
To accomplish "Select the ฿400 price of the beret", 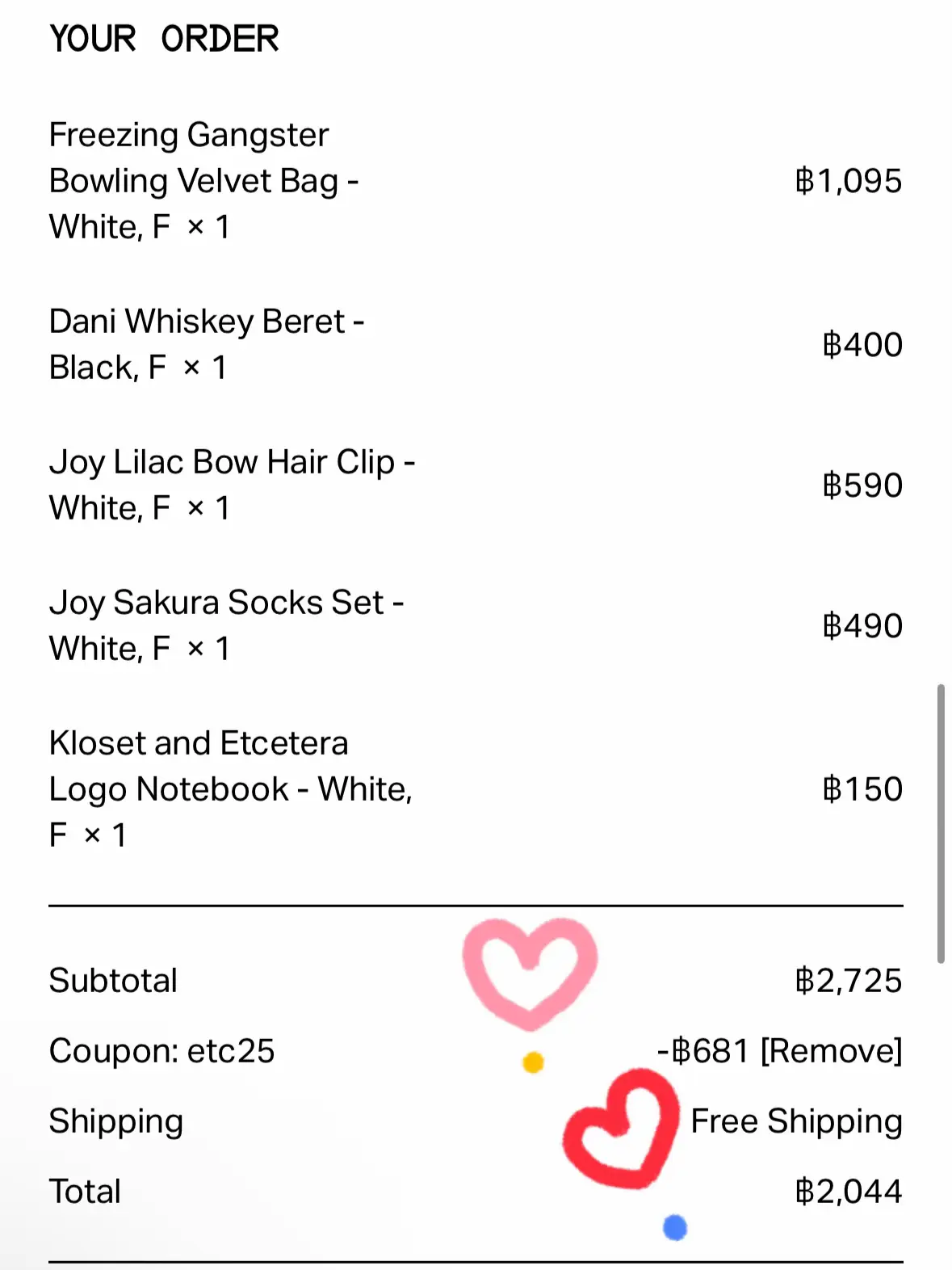I will [x=864, y=343].
